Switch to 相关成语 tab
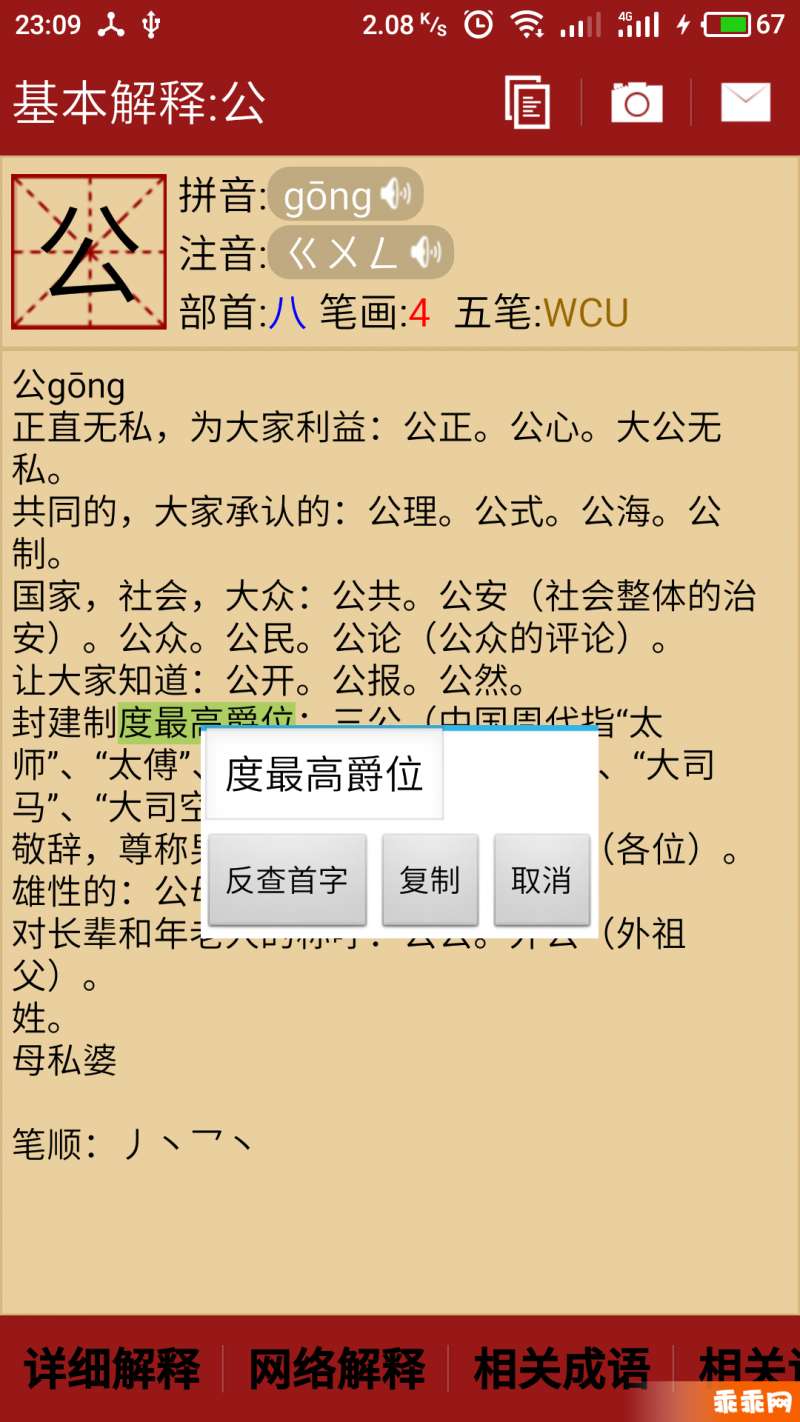Screen dimensions: 800x1422 [x=561, y=1369]
